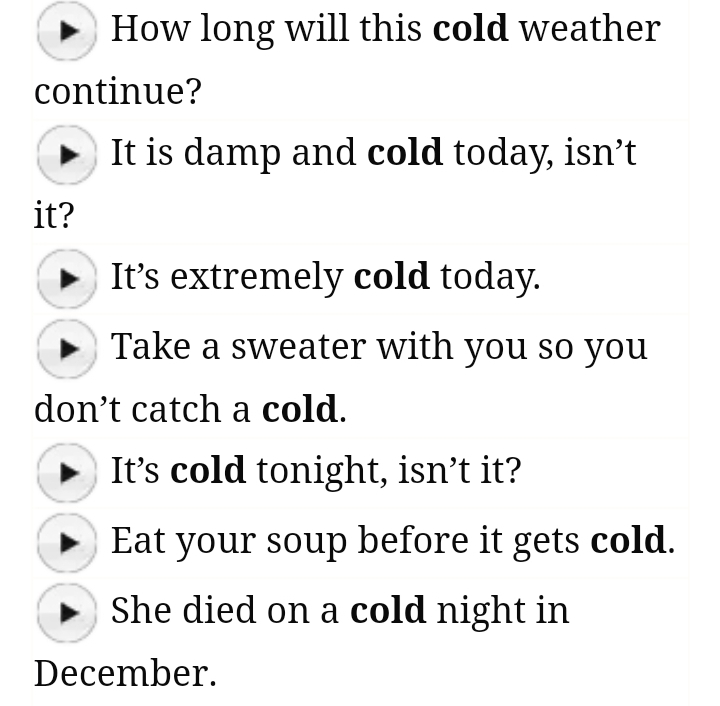
Task: Play audio for 'It is damp and cold today'
Action: (x=66, y=155)
